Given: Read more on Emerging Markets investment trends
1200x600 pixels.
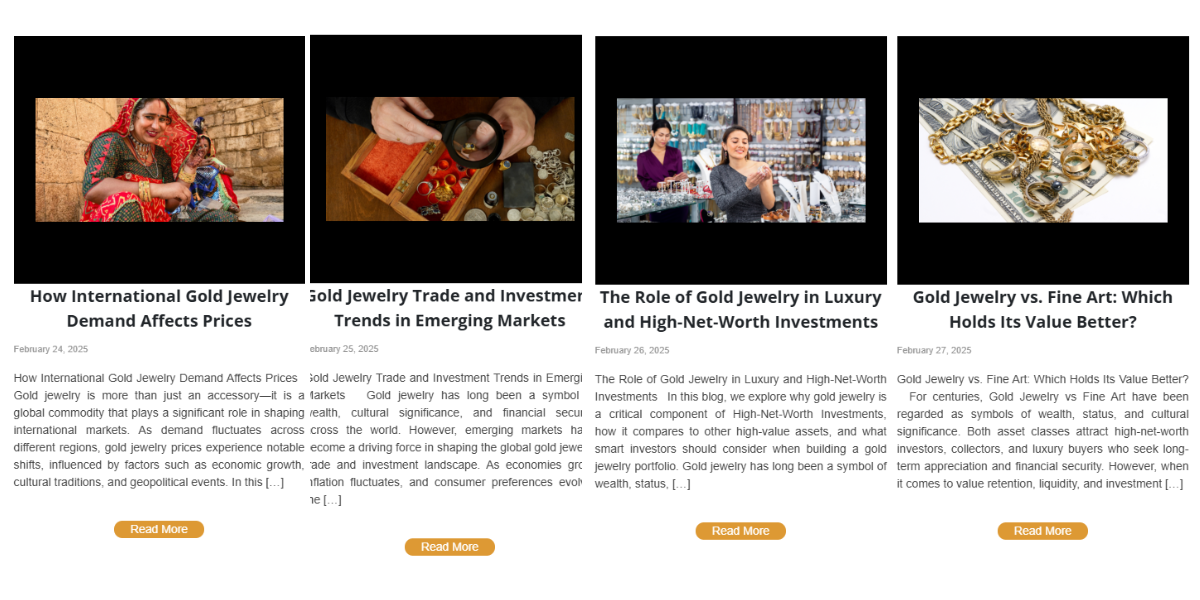Looking at the screenshot, I should click(x=450, y=547).
